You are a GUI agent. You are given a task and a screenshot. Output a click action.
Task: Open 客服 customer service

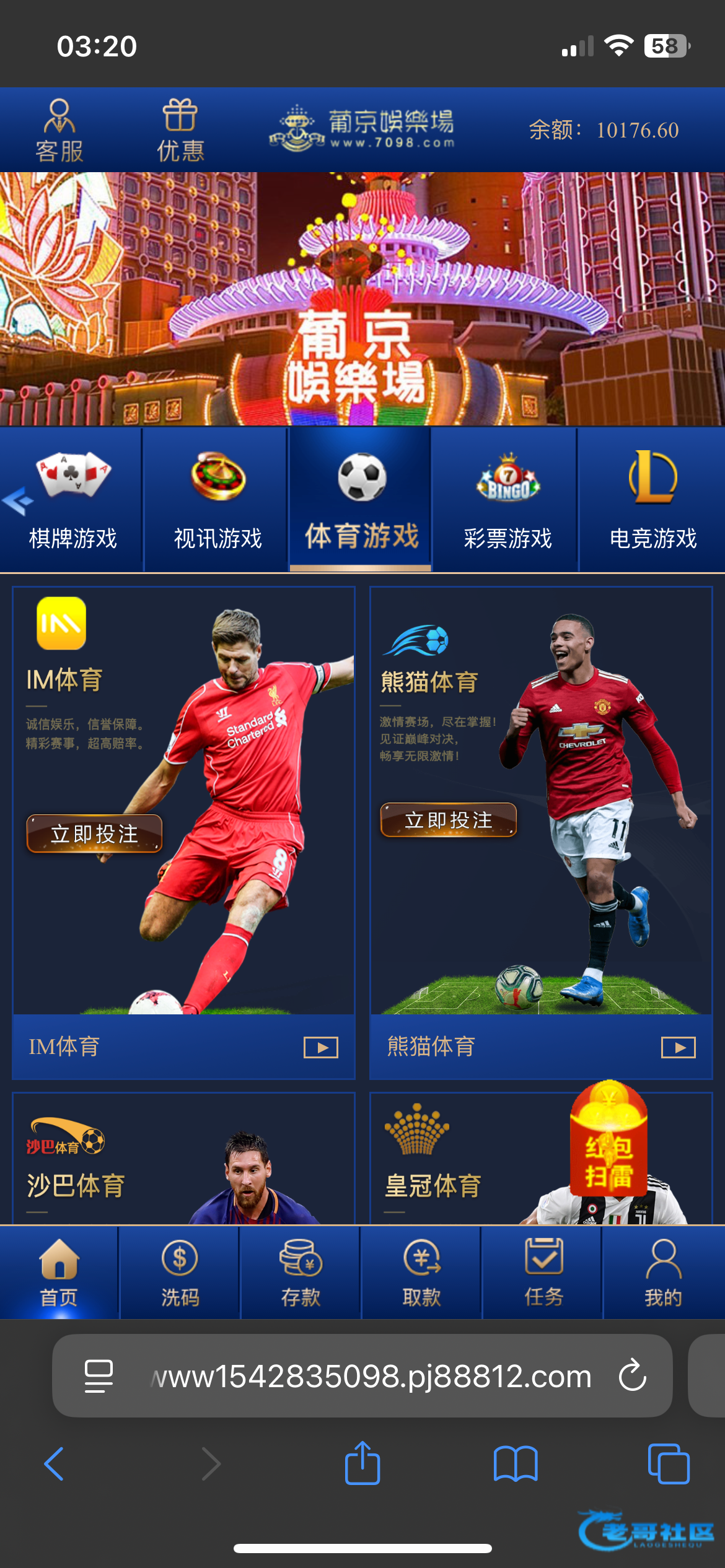coord(59,131)
